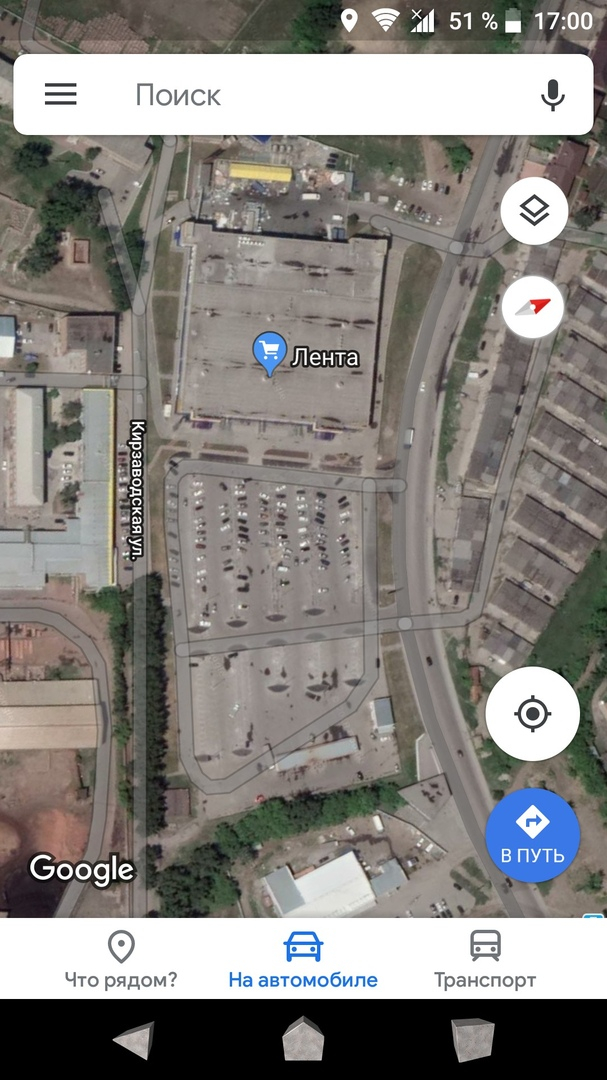607x1080 pixels.
Task: Switch to the Транспорт tab
Action: point(485,960)
